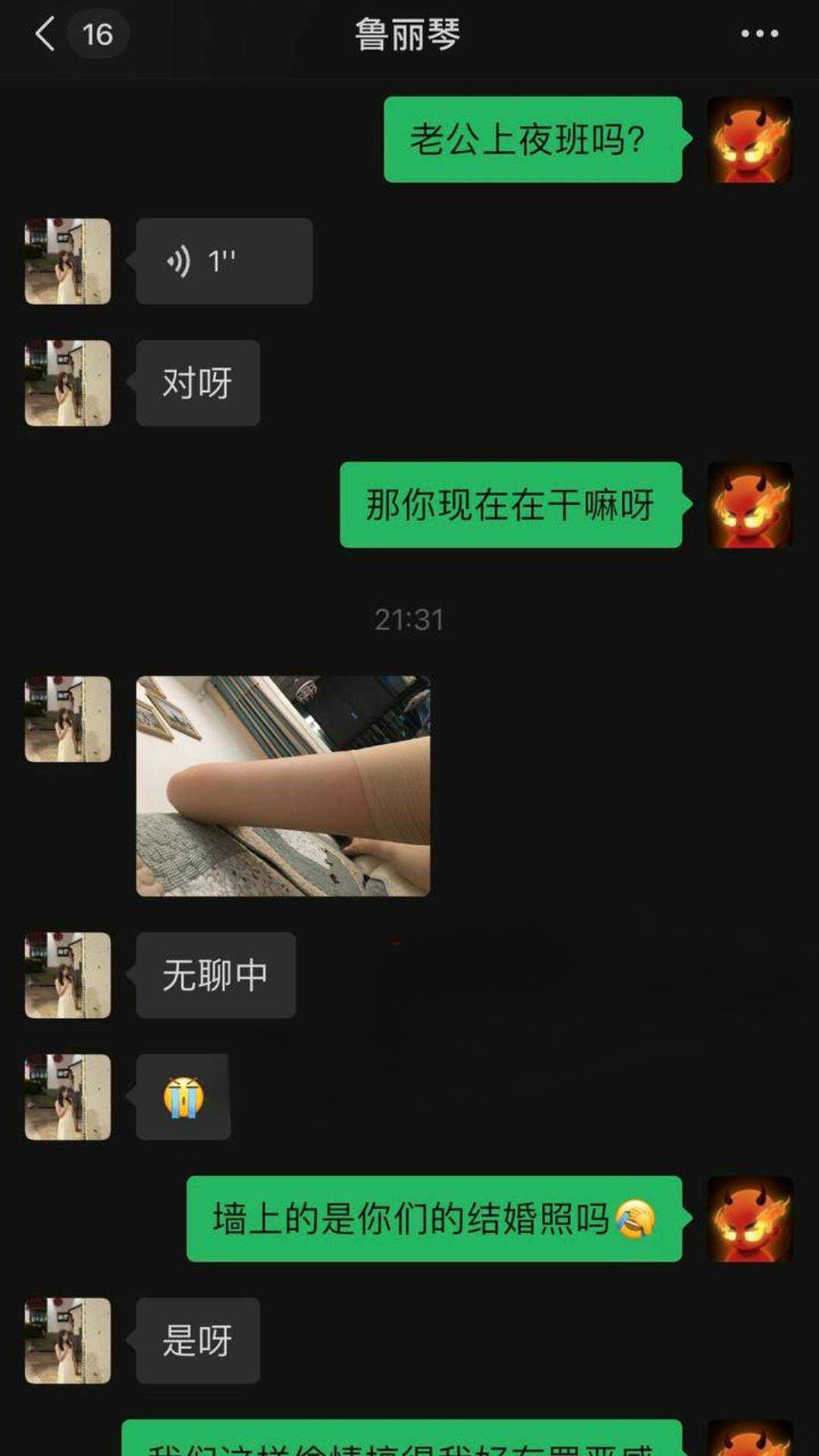Tap own avatar beside 老公上夜班吗
819x1456 pixels.
coord(749,140)
